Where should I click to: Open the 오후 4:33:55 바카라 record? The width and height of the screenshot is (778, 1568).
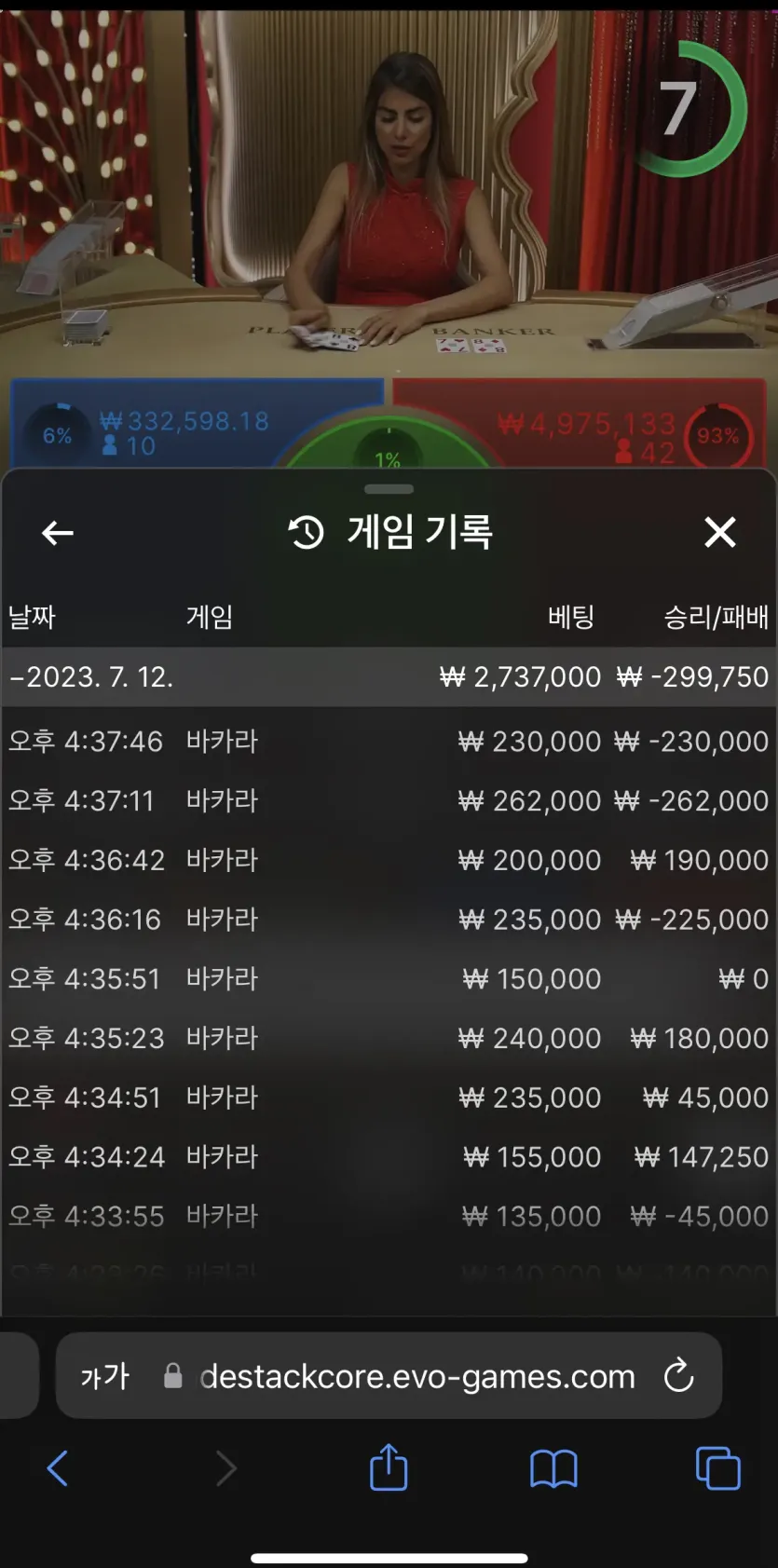(389, 1216)
